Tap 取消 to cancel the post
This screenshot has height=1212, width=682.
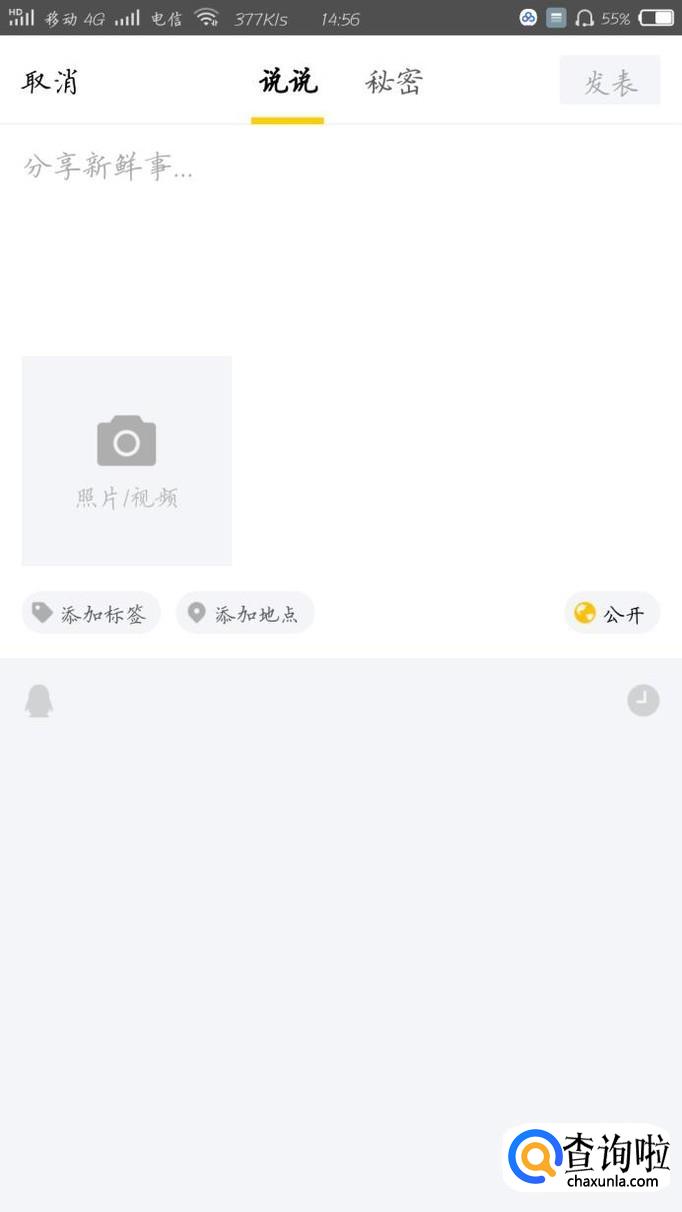pos(50,81)
